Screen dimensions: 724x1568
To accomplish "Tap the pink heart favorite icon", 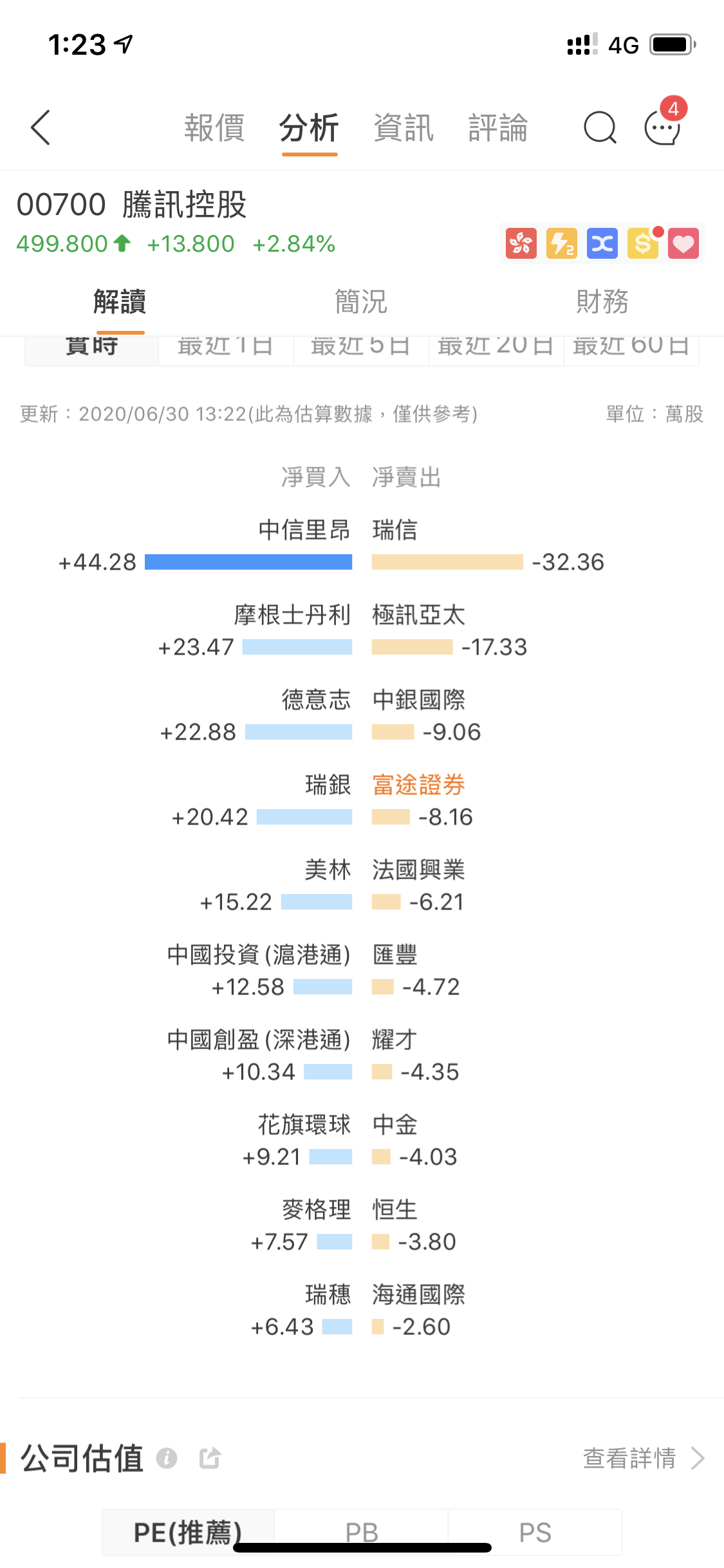I will click(683, 243).
